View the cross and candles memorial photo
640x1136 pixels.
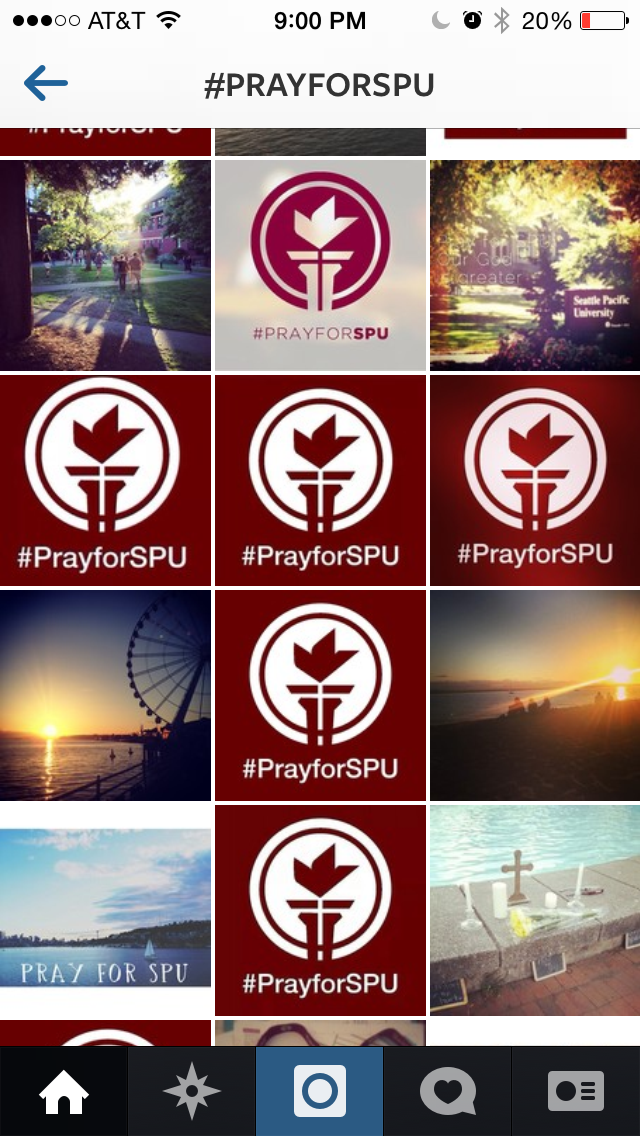tap(535, 910)
